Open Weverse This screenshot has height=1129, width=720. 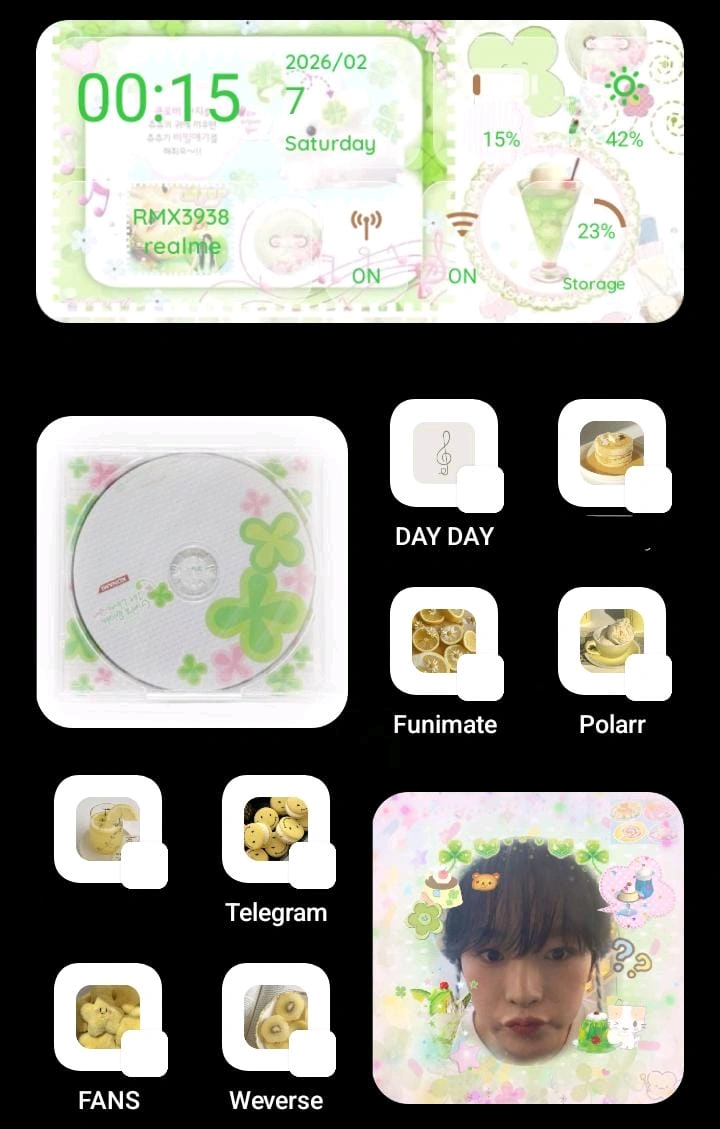[x=276, y=1017]
